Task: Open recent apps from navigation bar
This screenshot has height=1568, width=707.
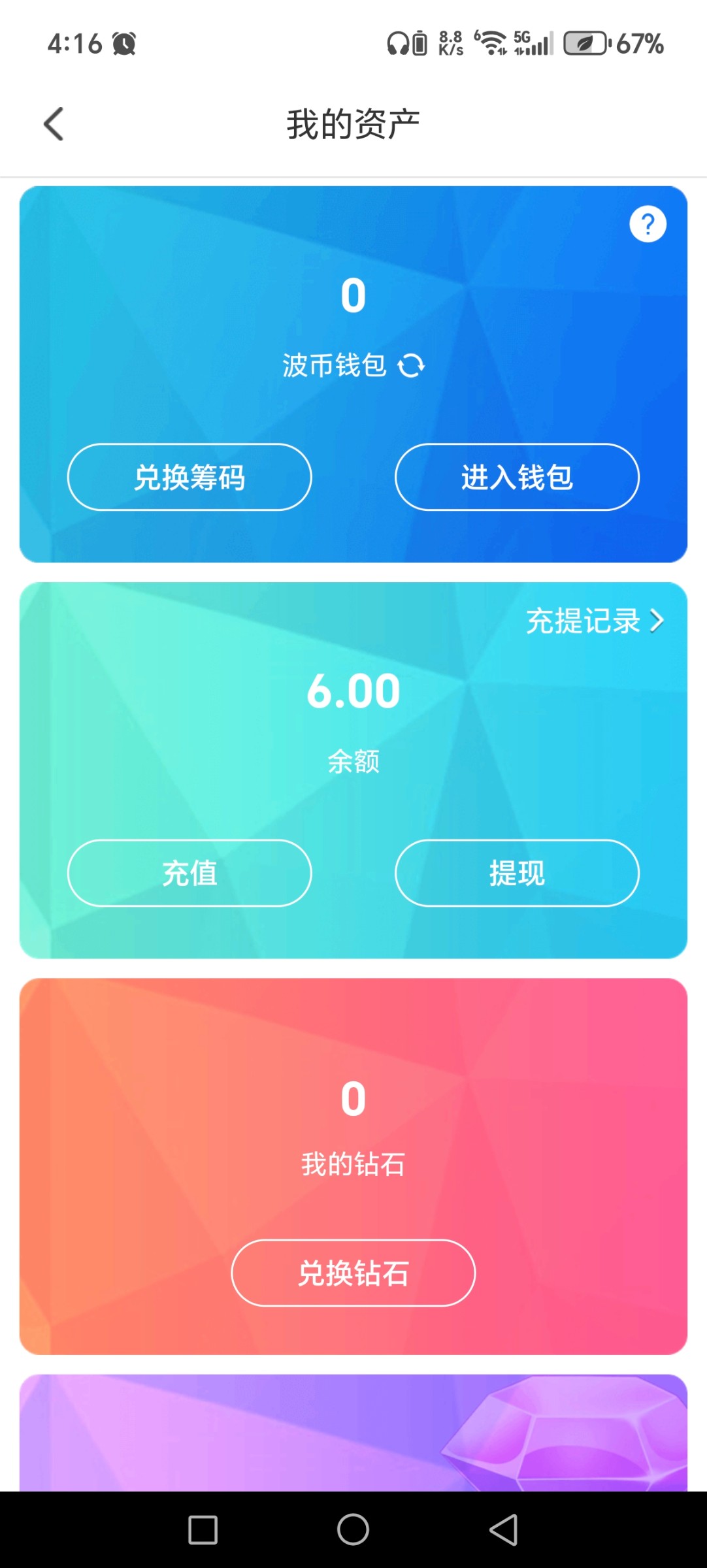Action: (x=203, y=1529)
